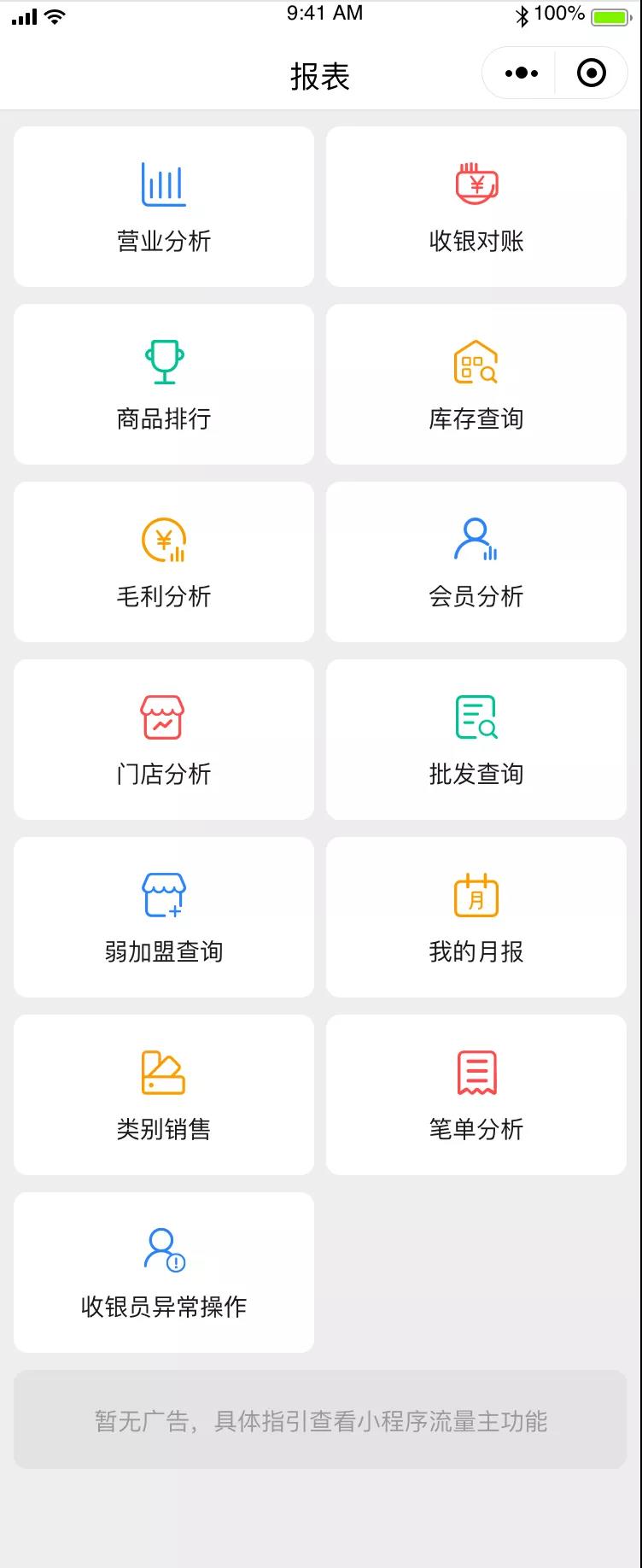The image size is (642, 1568).
Task: Click the 商品排行 trophy icon
Action: tap(165, 361)
